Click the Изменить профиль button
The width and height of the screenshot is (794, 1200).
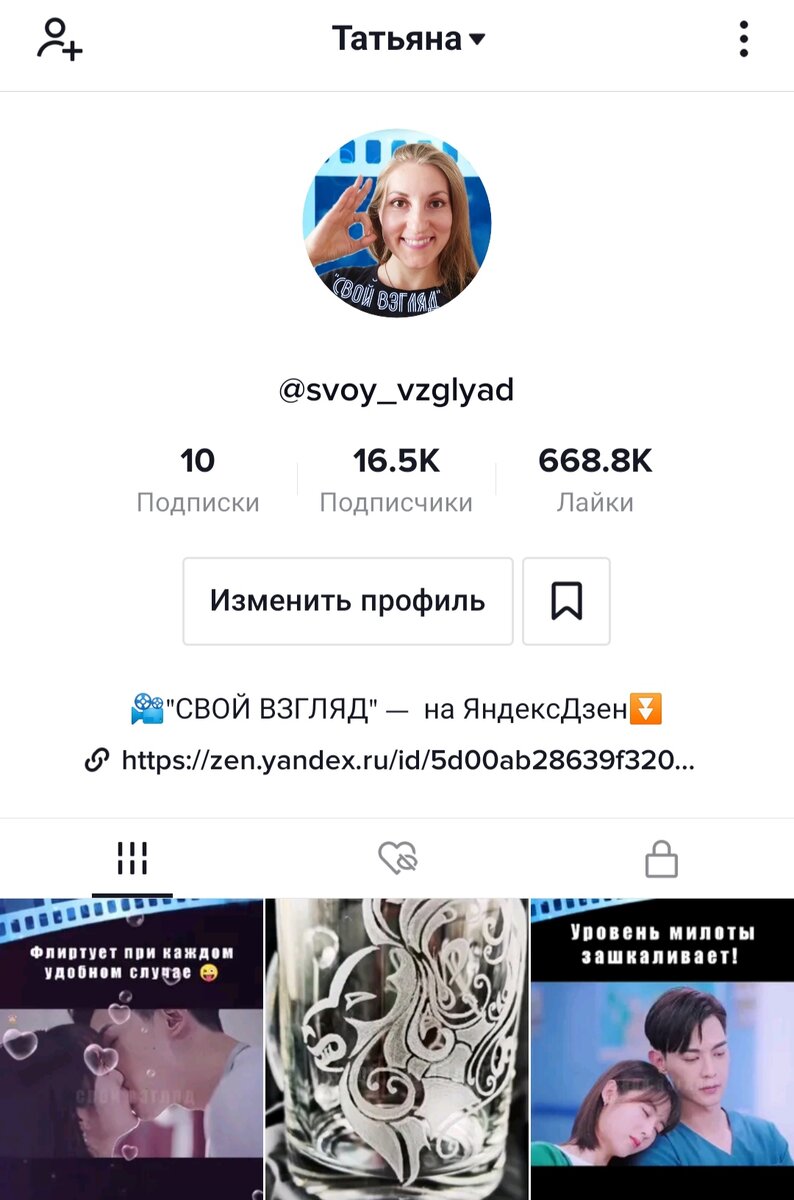(346, 601)
